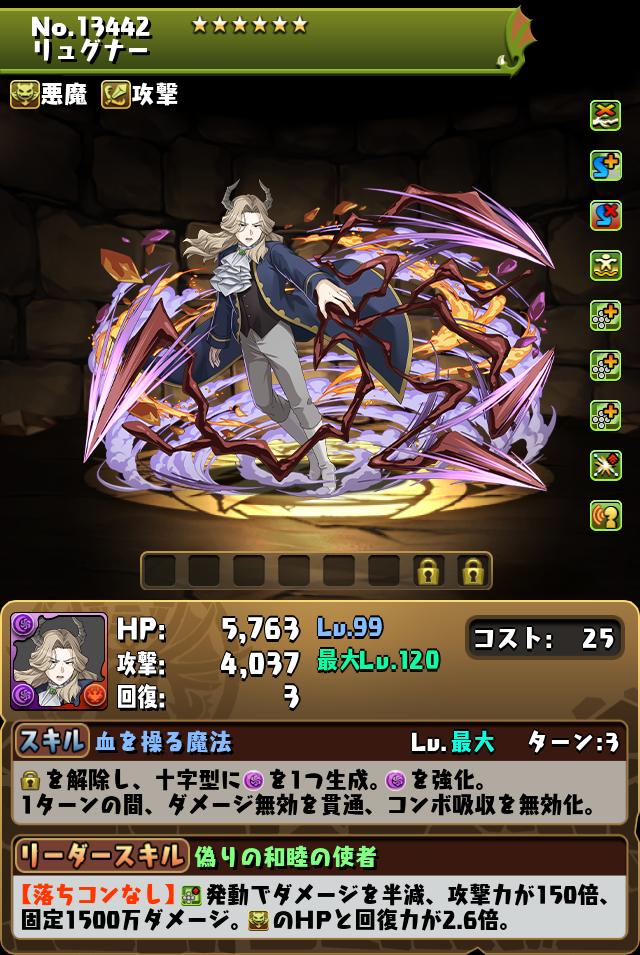Tap the 悪魔 type icon
This screenshot has width=640, height=955.
[x=25, y=95]
